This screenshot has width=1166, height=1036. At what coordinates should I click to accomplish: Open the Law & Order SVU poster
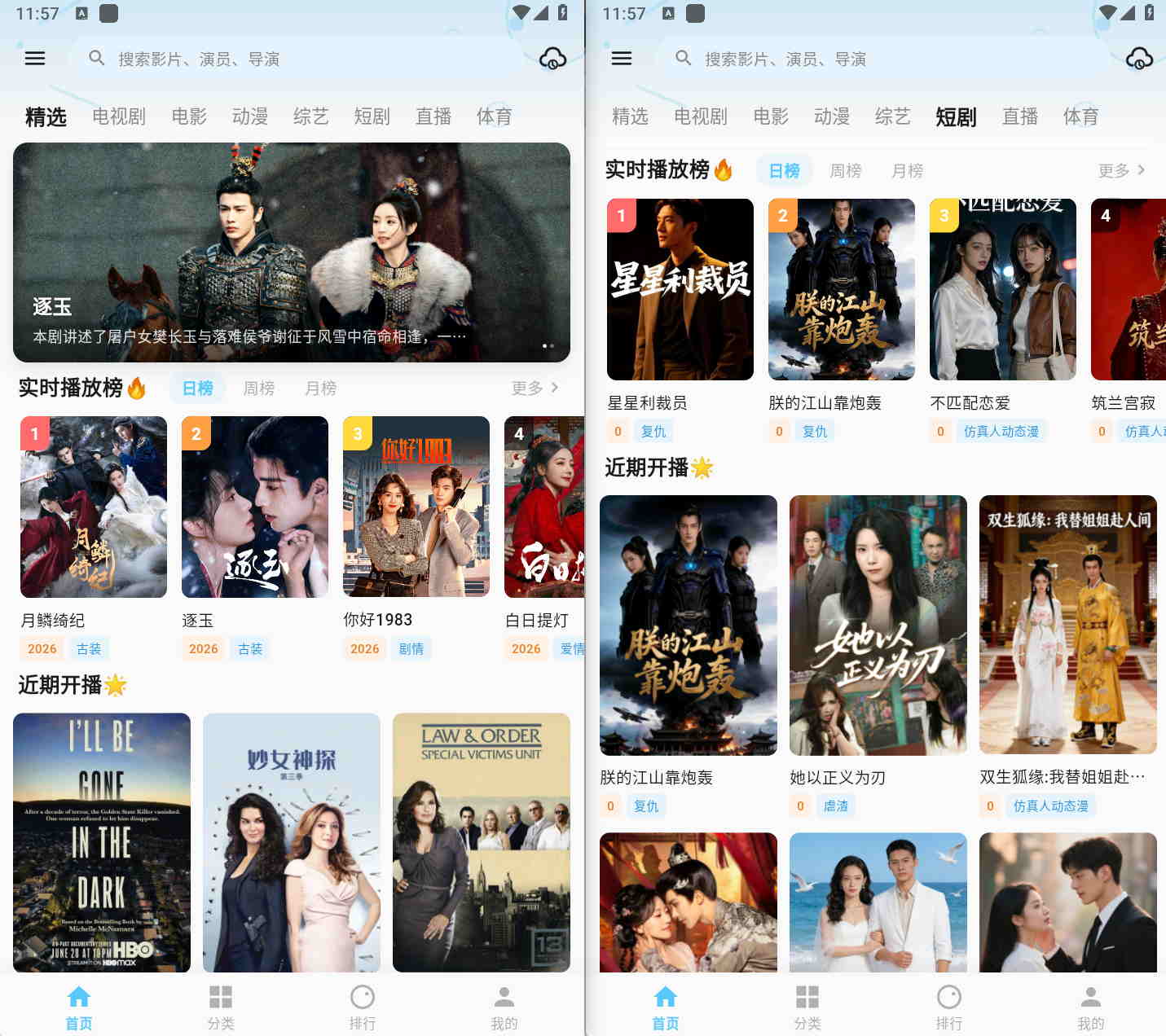[x=482, y=842]
